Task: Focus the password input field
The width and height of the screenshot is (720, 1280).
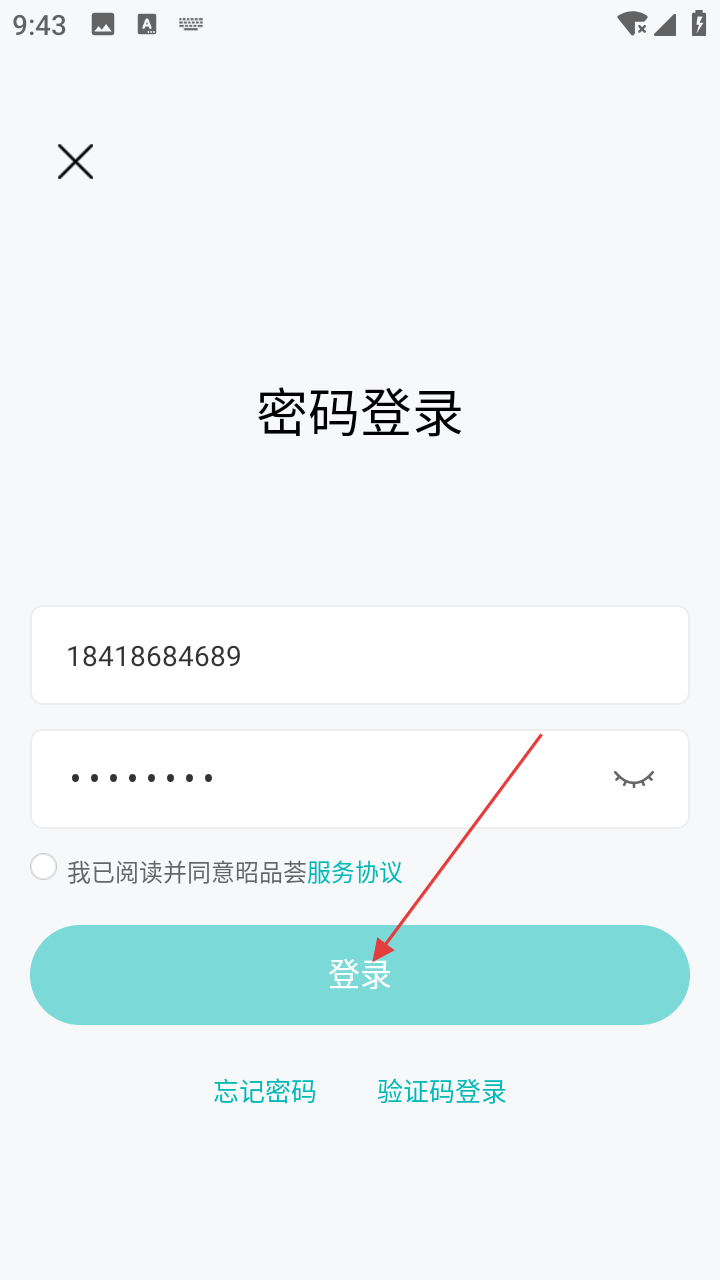Action: [x=320, y=779]
